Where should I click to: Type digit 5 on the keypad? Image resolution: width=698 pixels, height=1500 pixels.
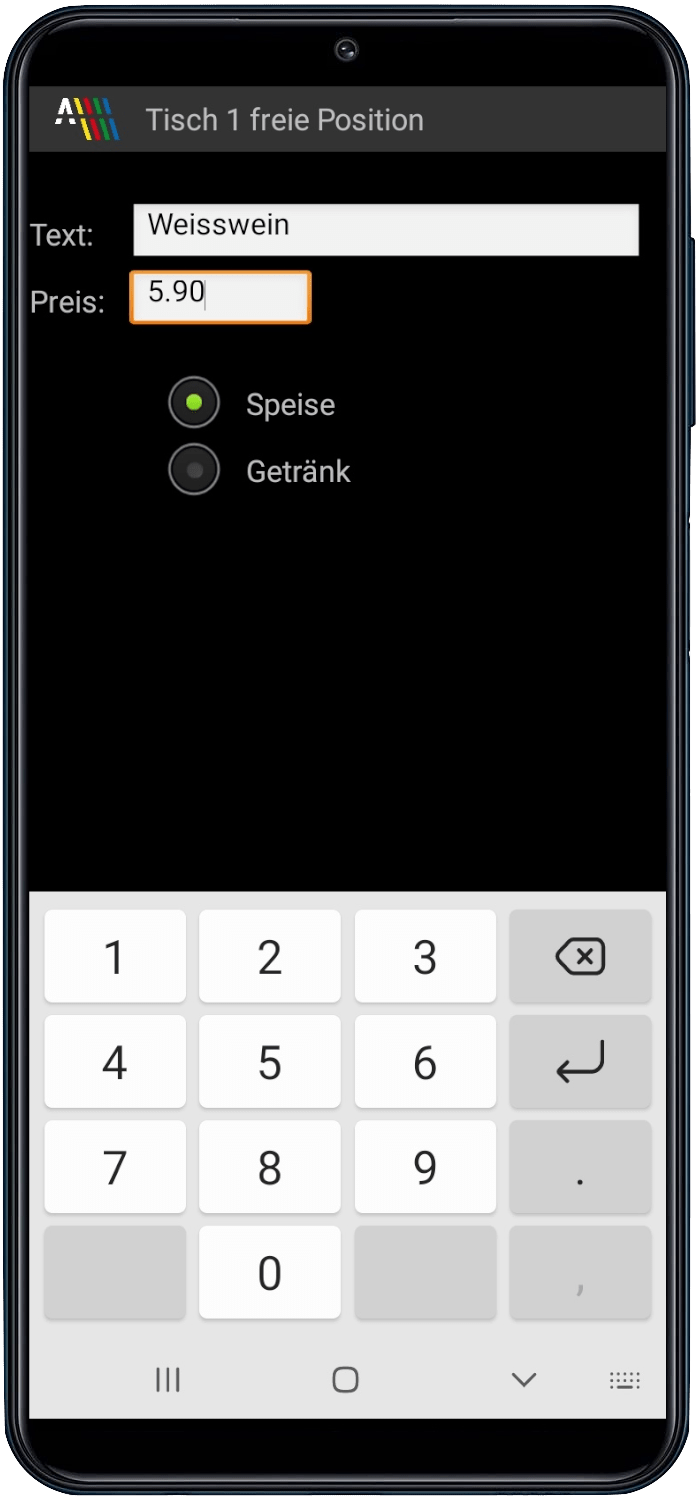[270, 1061]
